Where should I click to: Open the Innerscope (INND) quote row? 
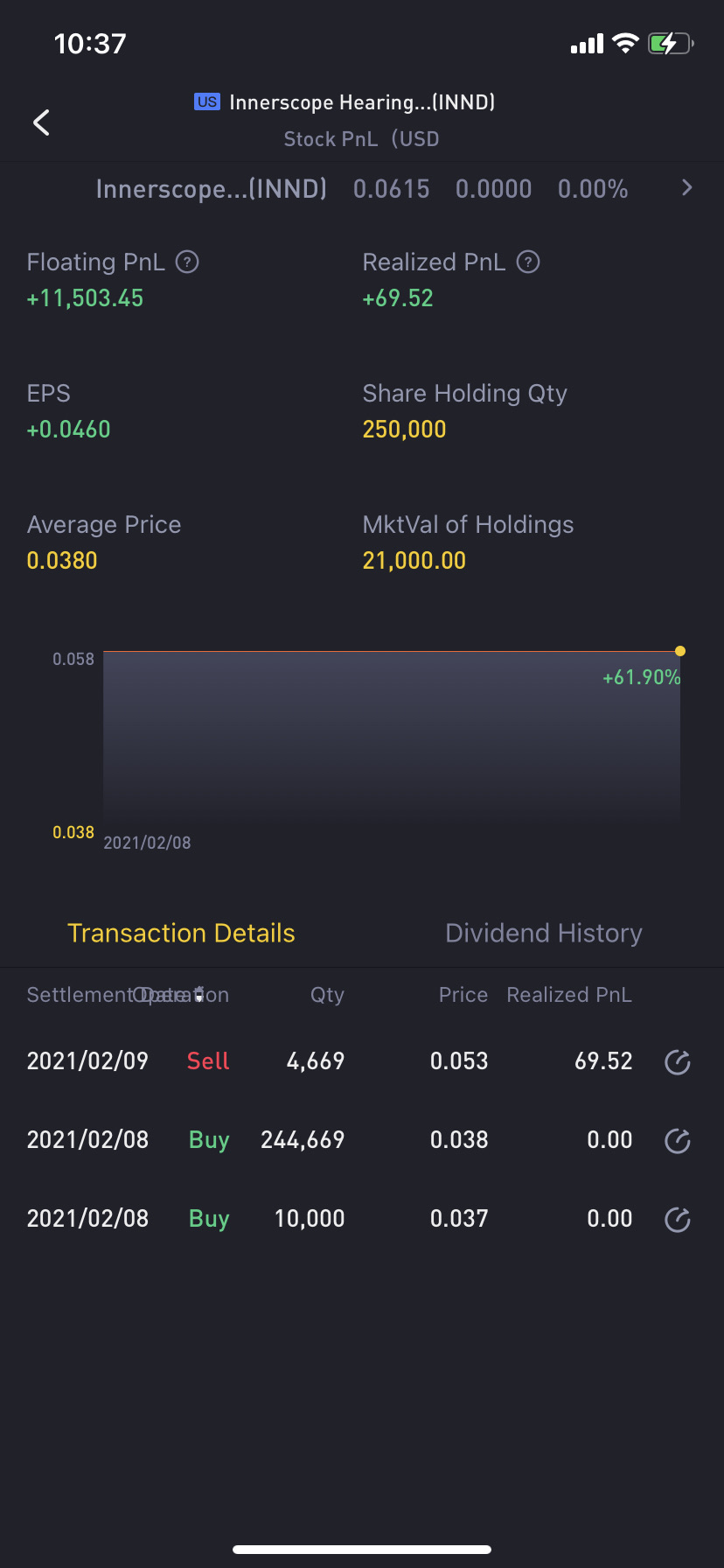coord(362,189)
